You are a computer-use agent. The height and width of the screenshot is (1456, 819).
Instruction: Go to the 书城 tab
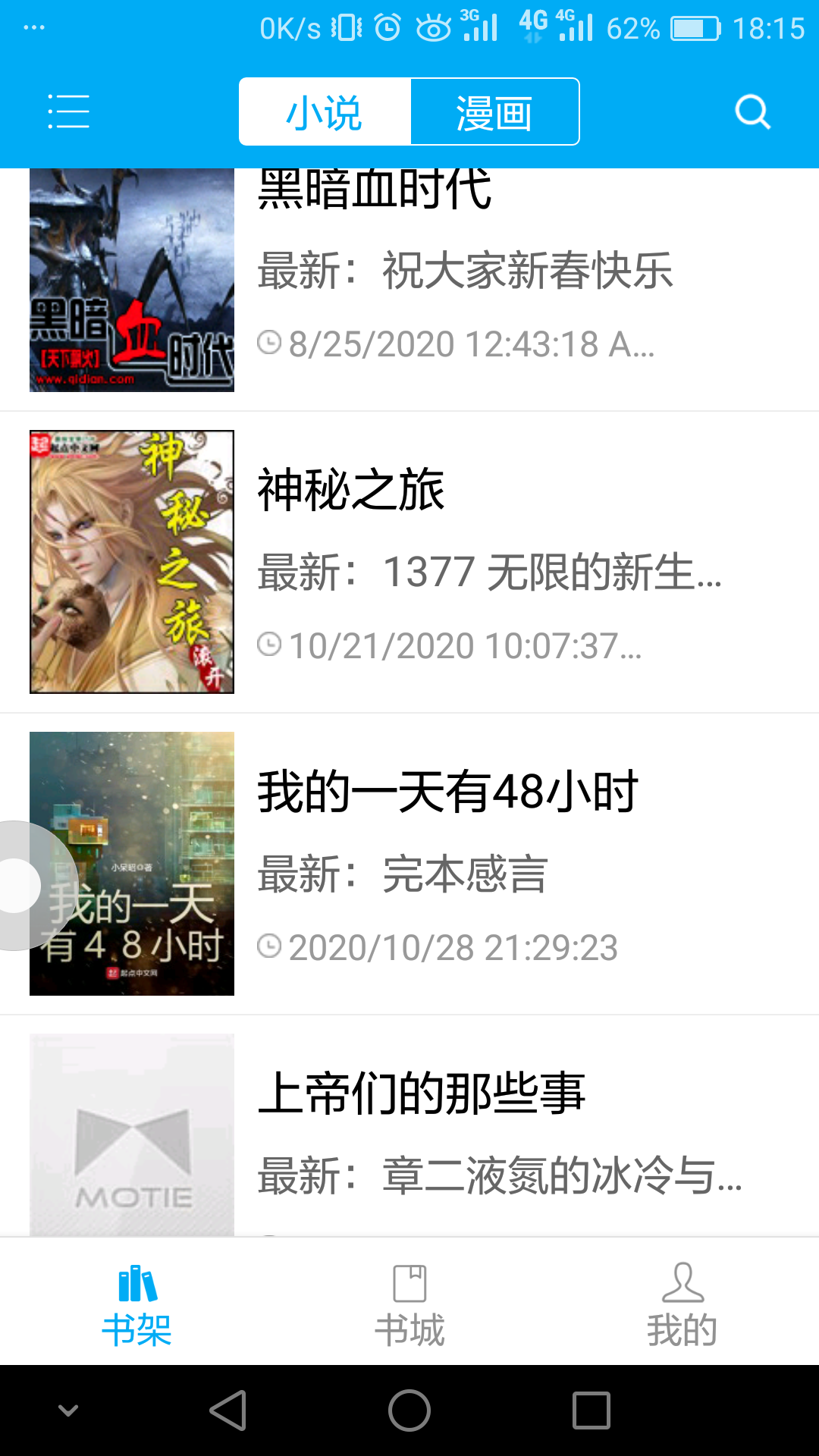[409, 1303]
